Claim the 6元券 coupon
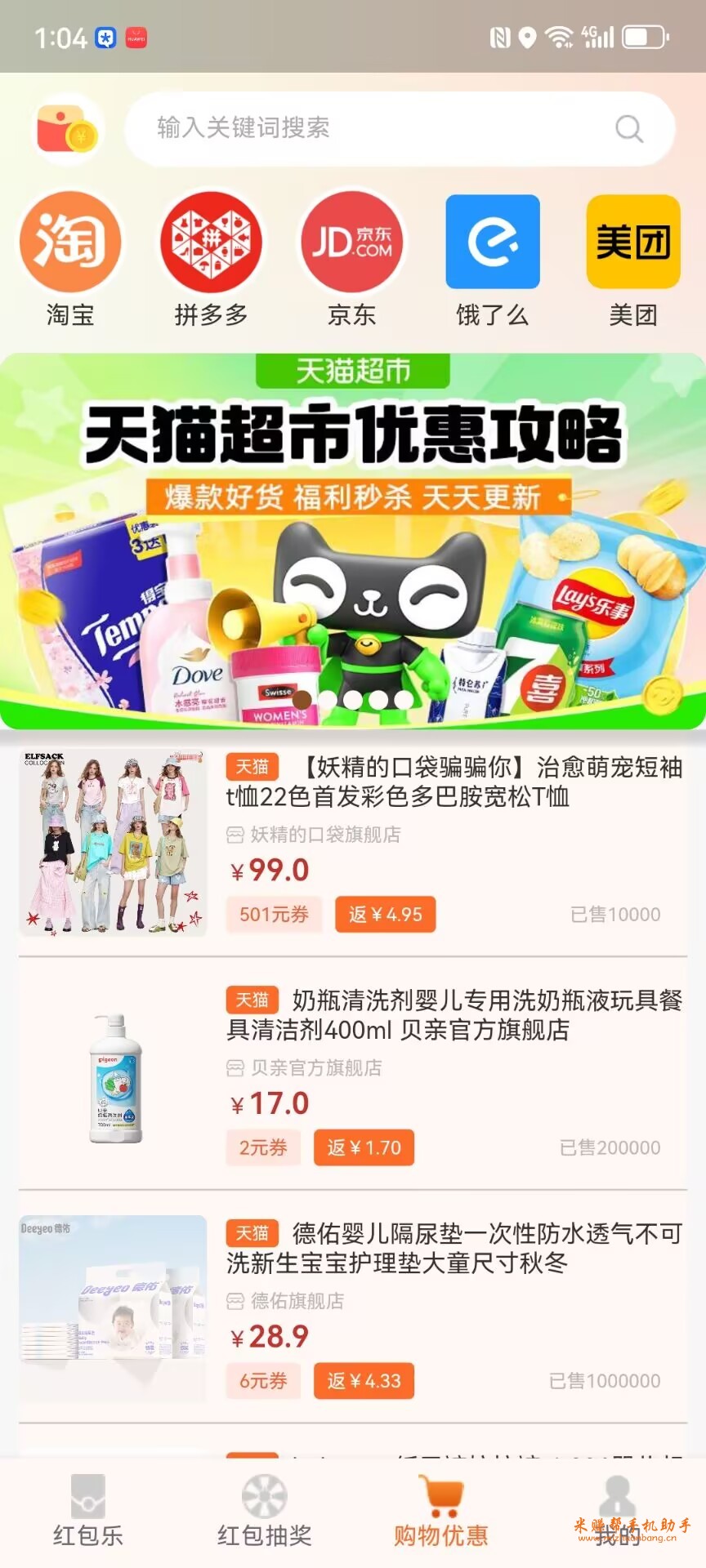 (263, 1381)
